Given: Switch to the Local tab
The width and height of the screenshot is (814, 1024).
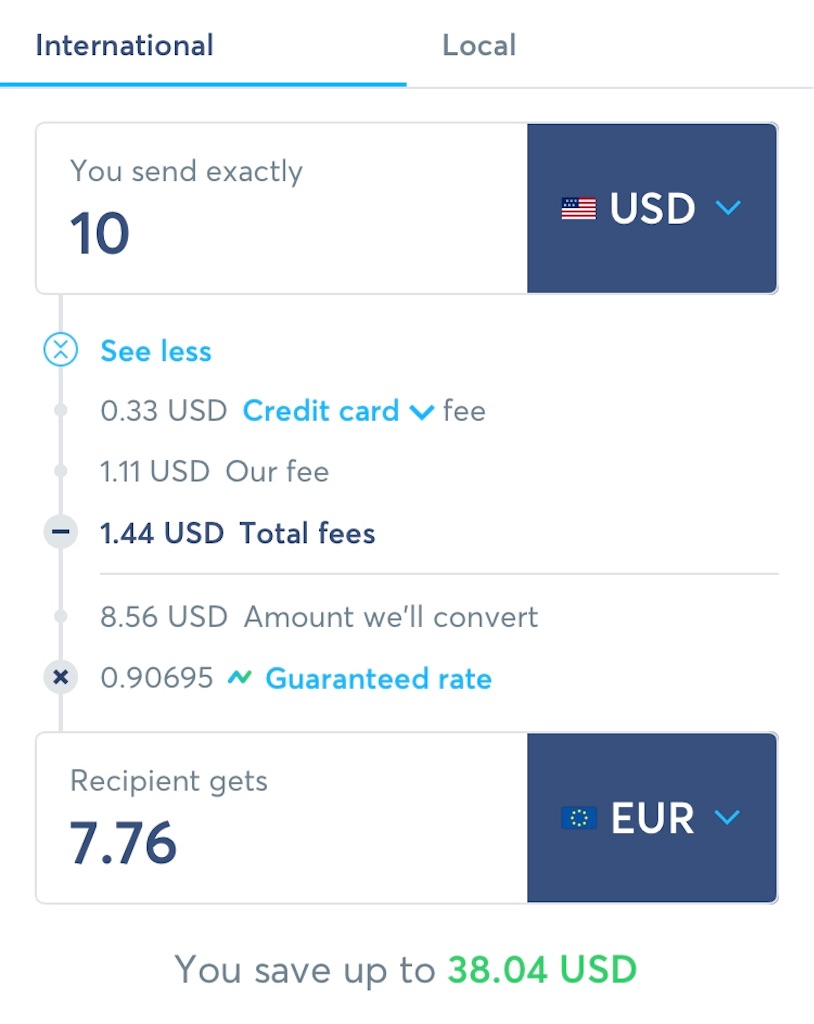Looking at the screenshot, I should (x=479, y=46).
